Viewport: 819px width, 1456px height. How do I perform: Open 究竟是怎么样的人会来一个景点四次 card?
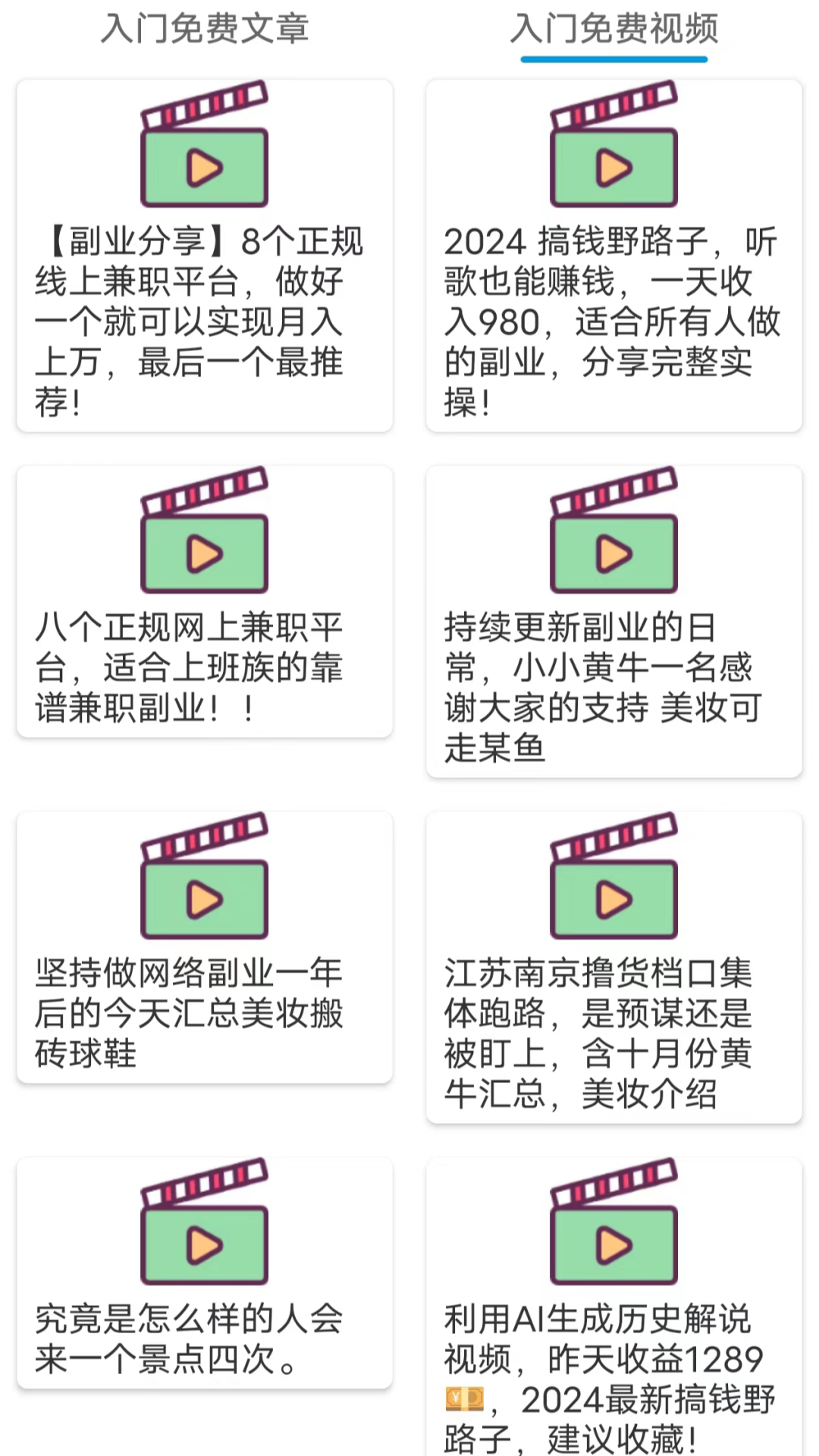[205, 1273]
